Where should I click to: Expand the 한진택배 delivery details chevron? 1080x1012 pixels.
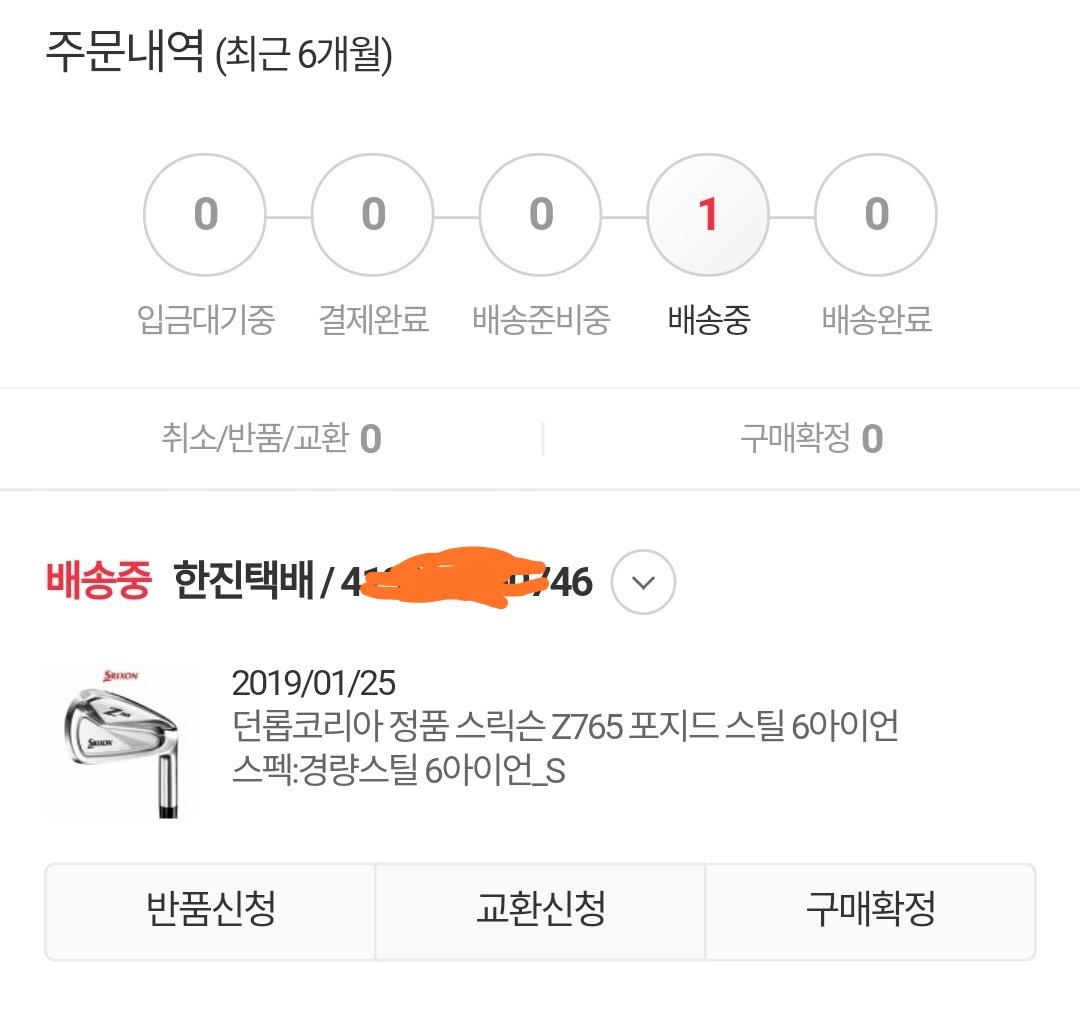[643, 581]
